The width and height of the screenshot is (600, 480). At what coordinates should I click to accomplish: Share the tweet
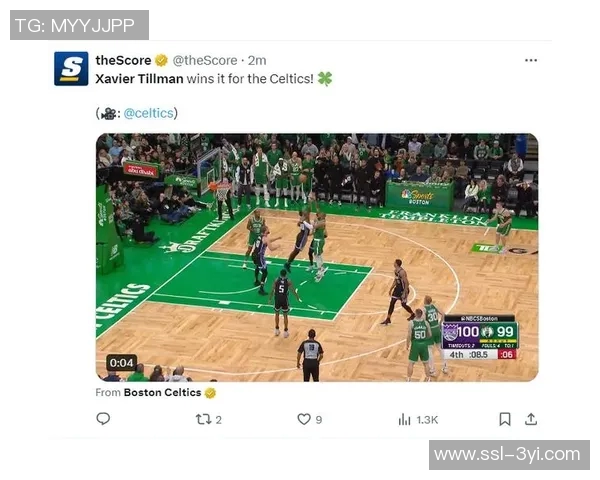click(531, 419)
